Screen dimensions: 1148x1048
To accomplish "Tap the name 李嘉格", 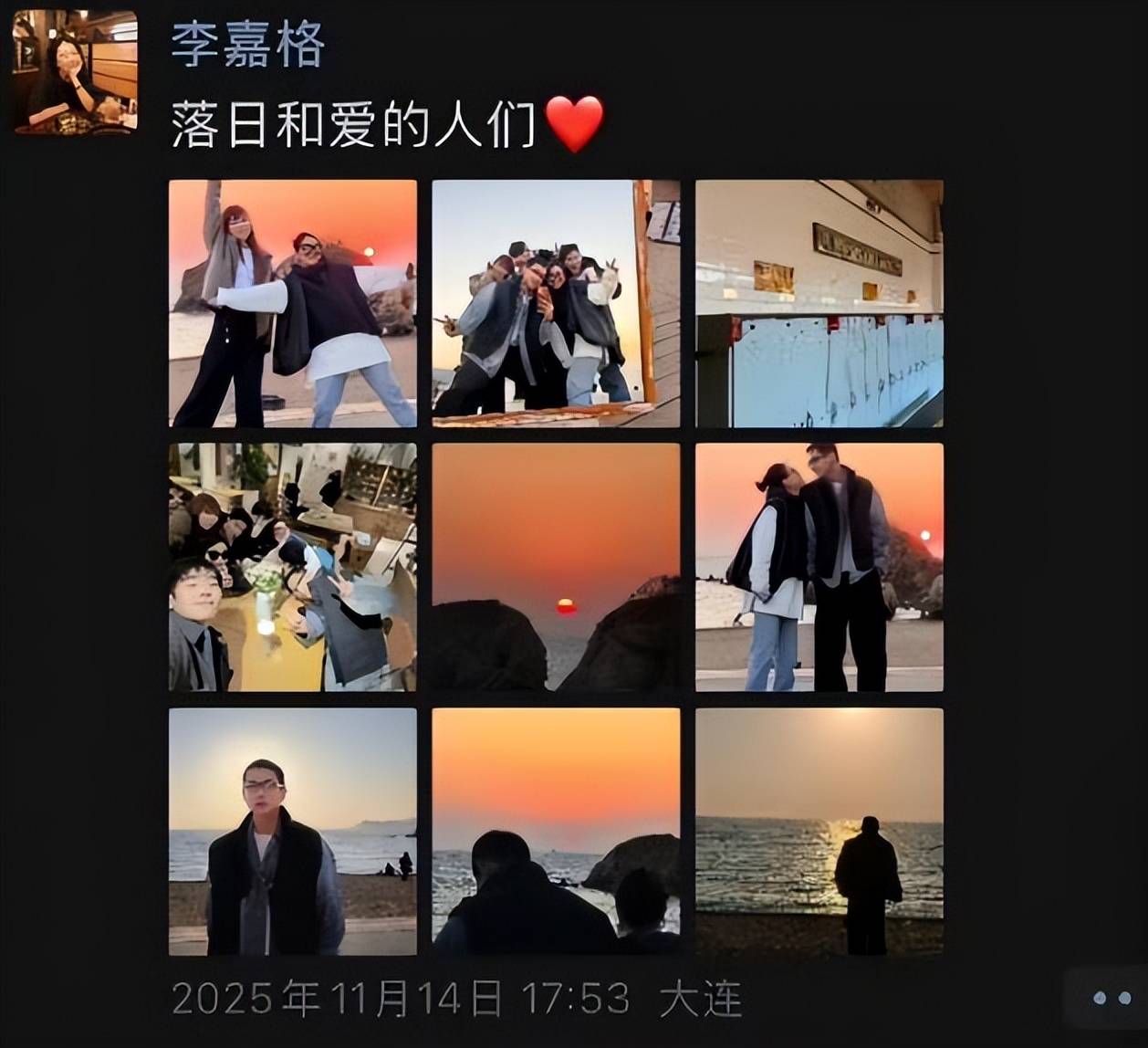I will tap(247, 45).
